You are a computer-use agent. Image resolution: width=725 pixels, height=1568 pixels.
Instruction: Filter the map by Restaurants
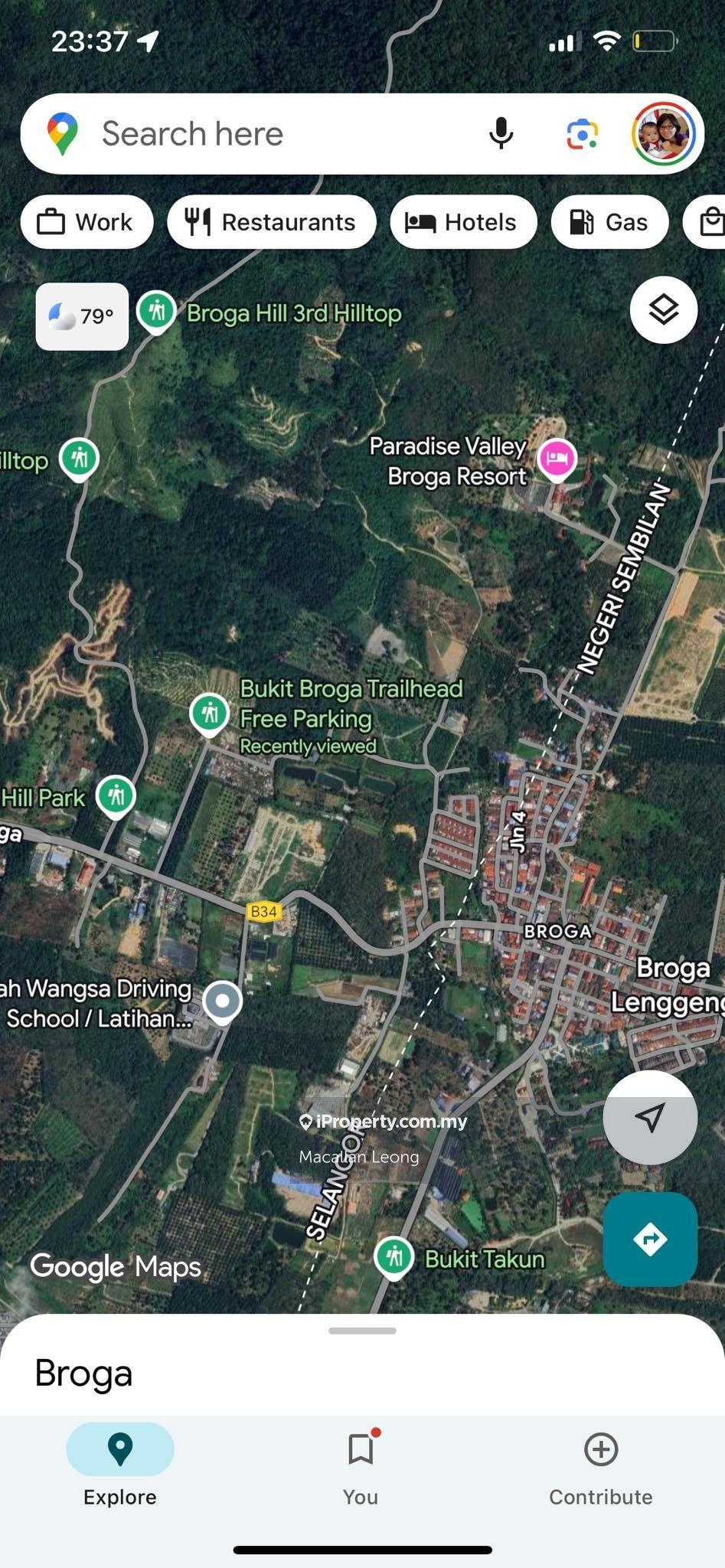[271, 222]
